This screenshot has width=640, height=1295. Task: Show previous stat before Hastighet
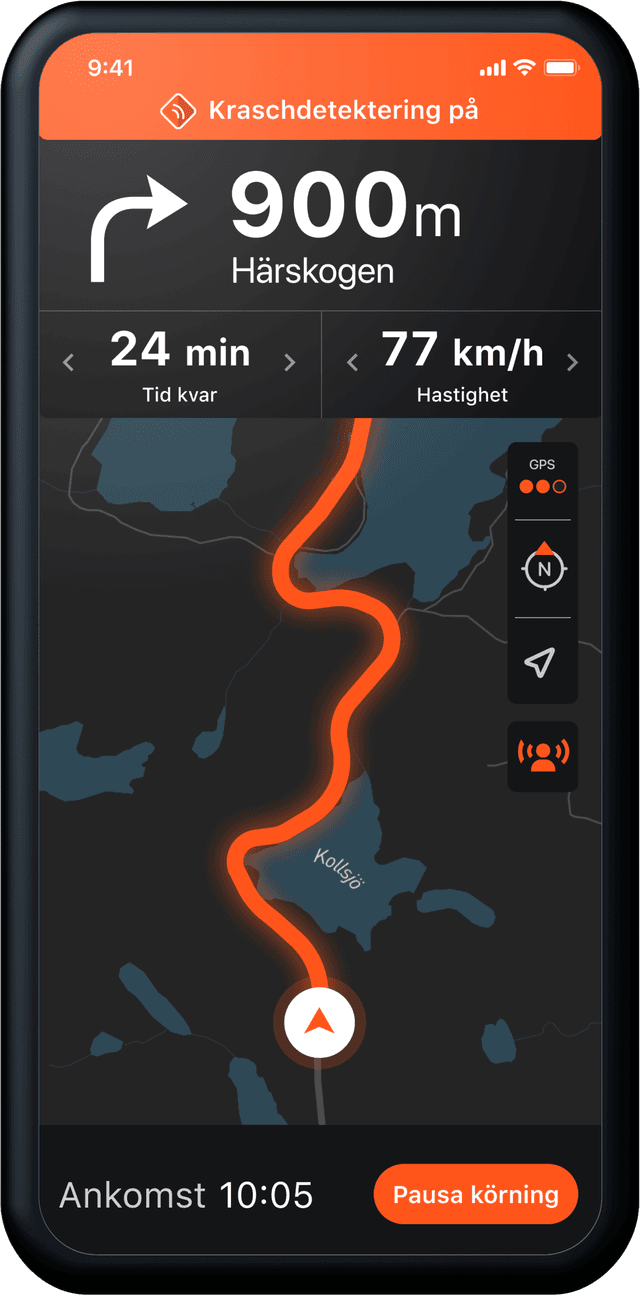click(352, 362)
